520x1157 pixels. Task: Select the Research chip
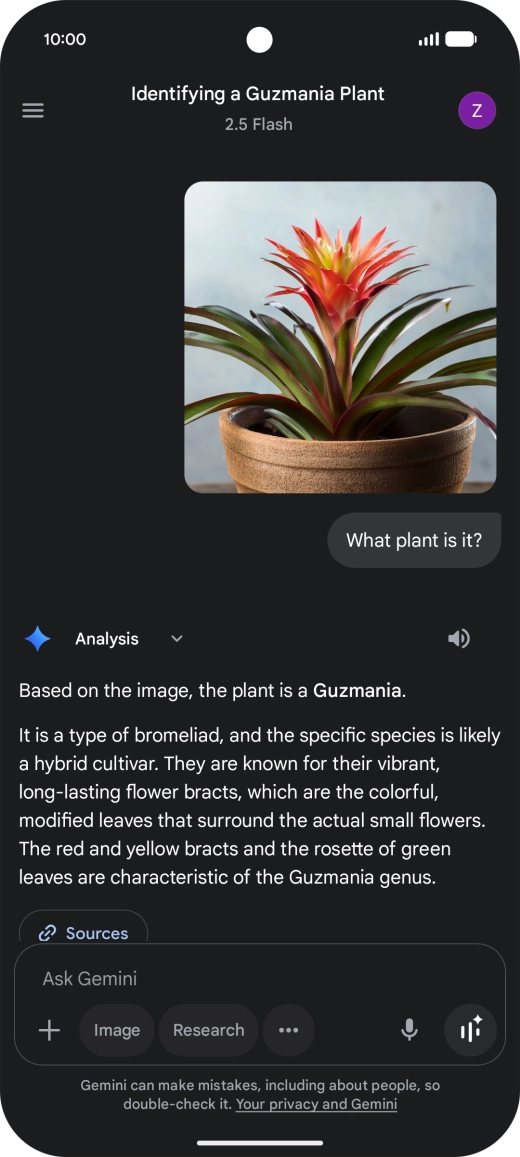(x=209, y=1030)
